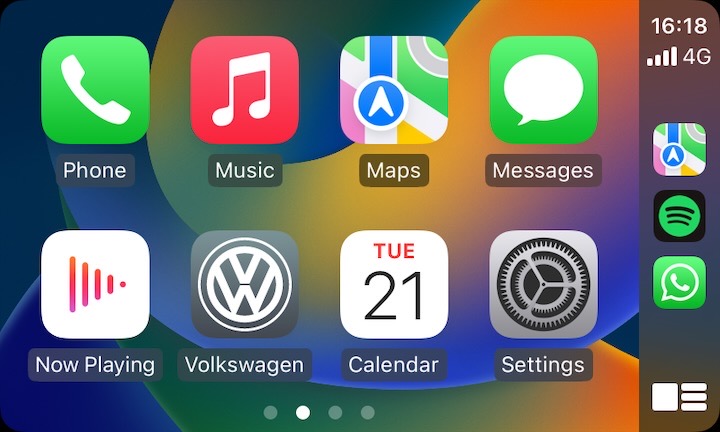Open the Calendar app
Viewport: 720px width, 432px height.
tap(394, 284)
